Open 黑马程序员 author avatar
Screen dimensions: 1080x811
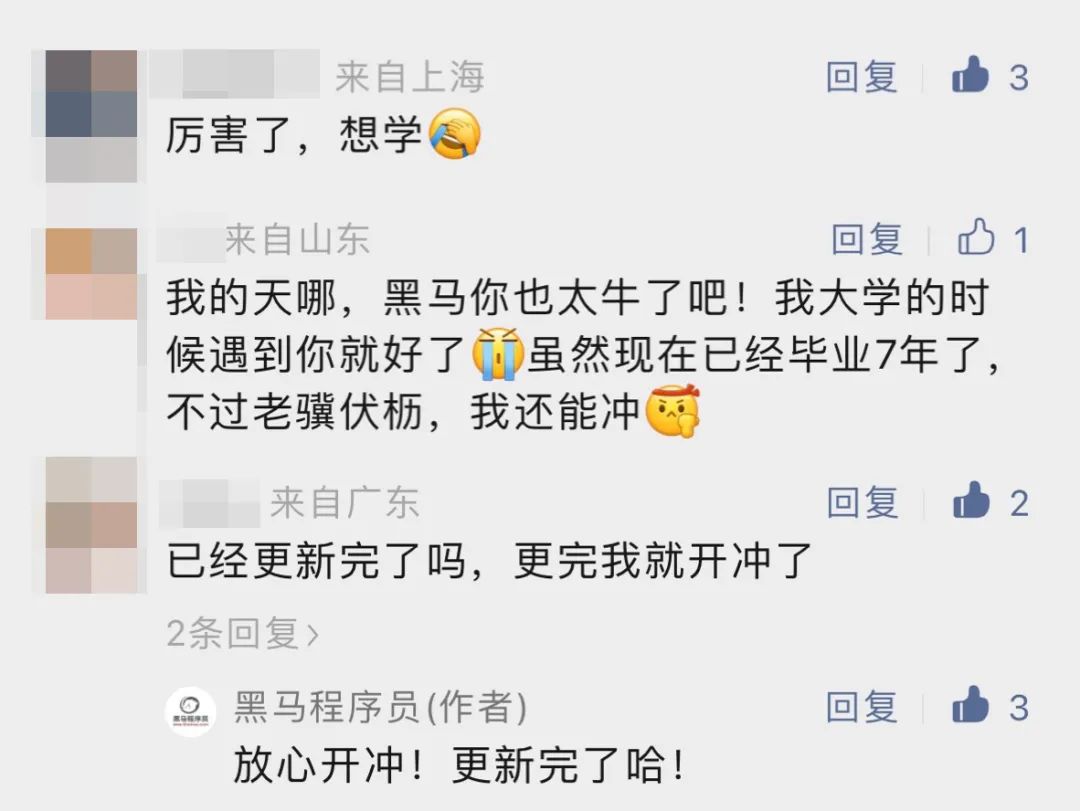(190, 712)
